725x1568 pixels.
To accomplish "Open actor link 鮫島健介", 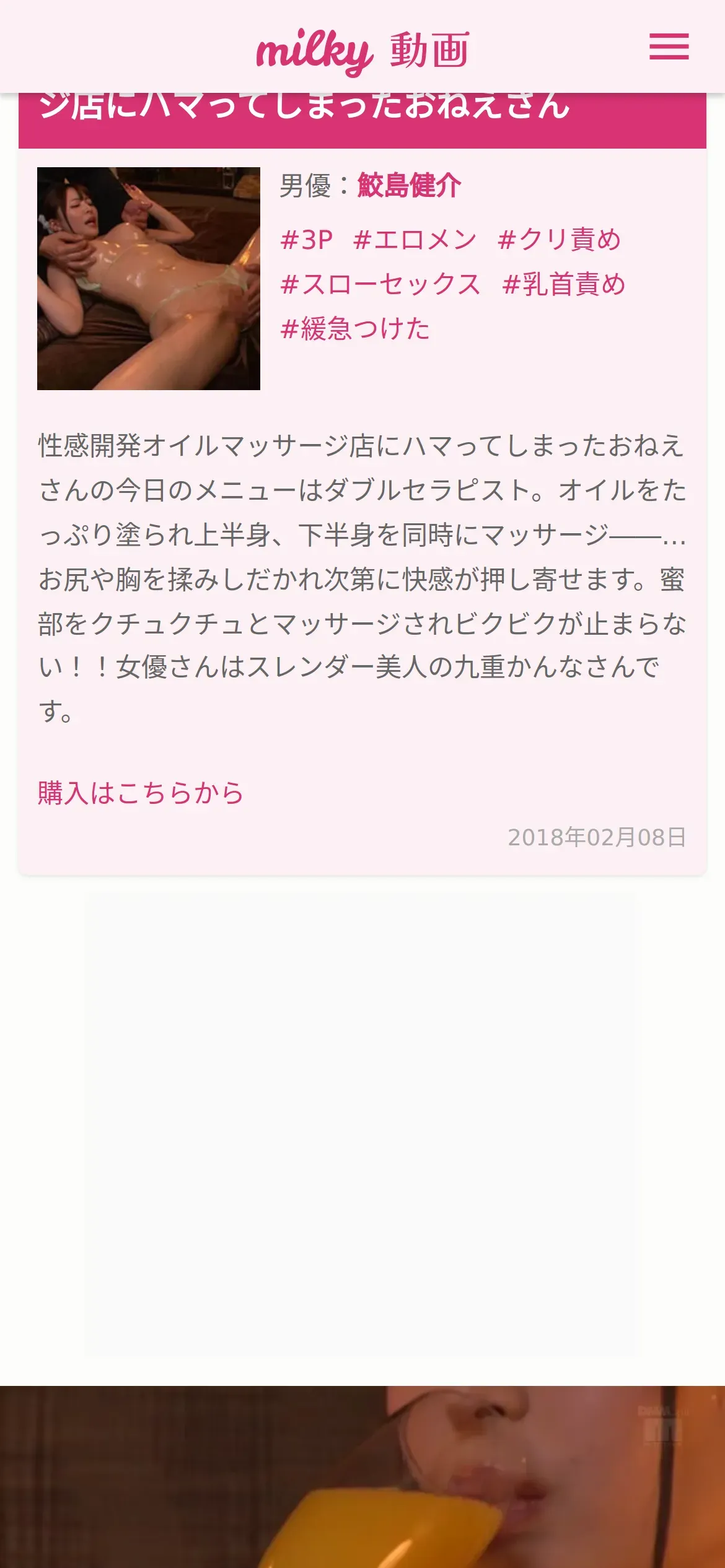I will point(409,186).
